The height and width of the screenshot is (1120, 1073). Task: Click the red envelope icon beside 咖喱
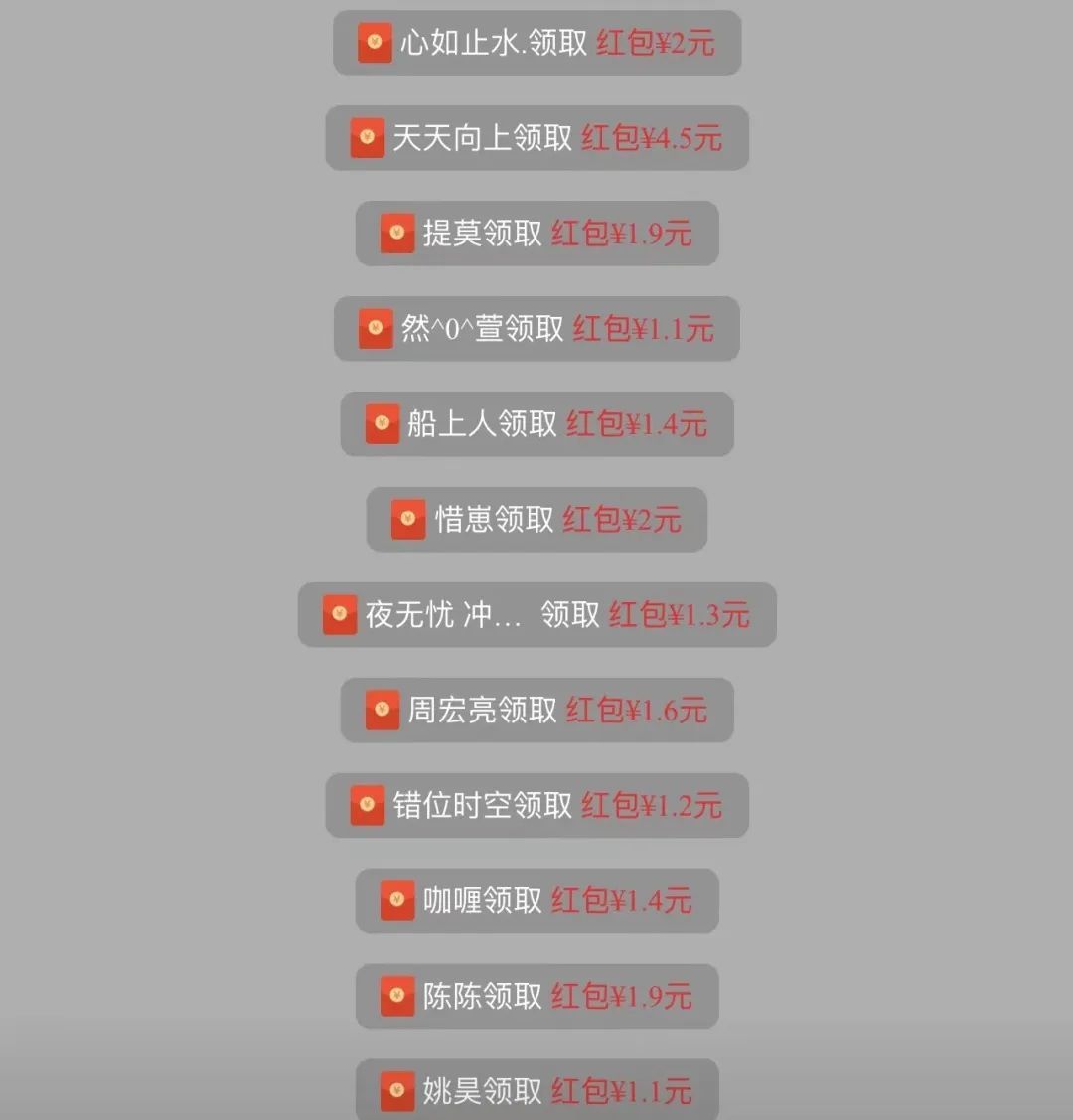[x=397, y=901]
